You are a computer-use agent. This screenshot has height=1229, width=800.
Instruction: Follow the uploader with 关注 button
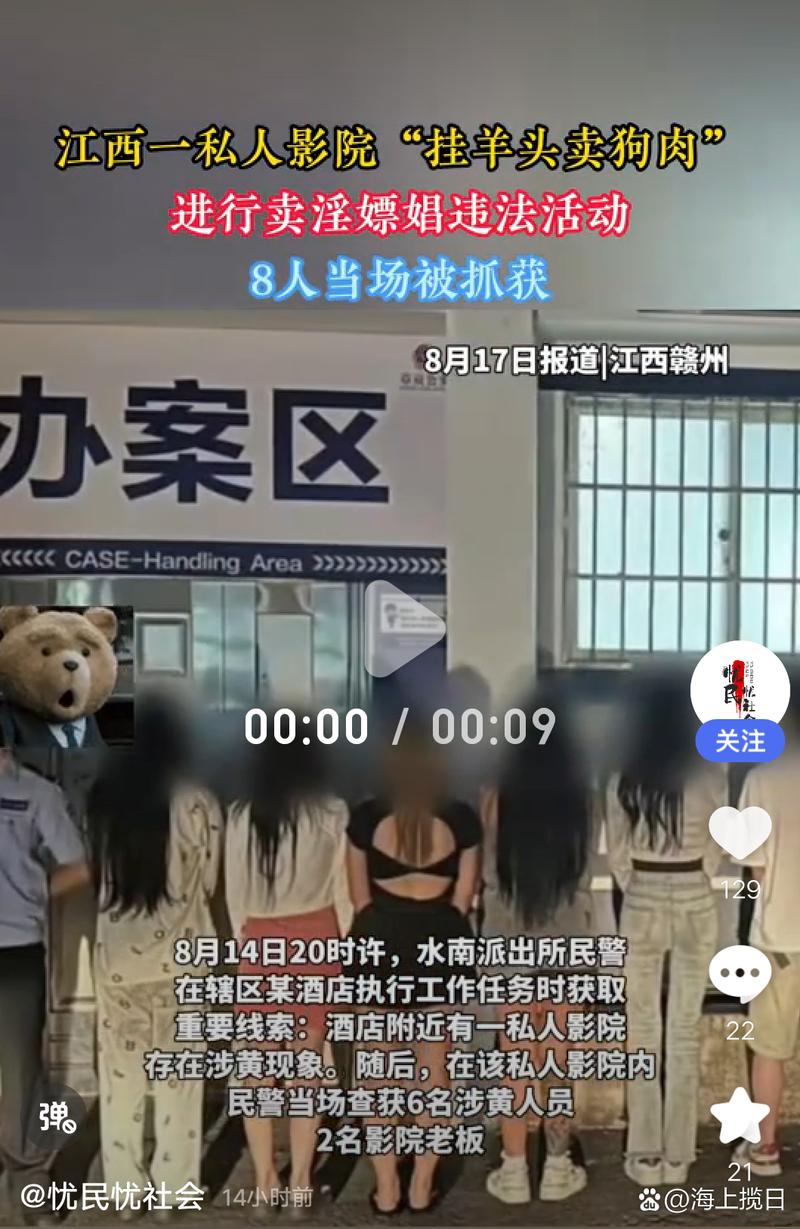tap(740, 741)
